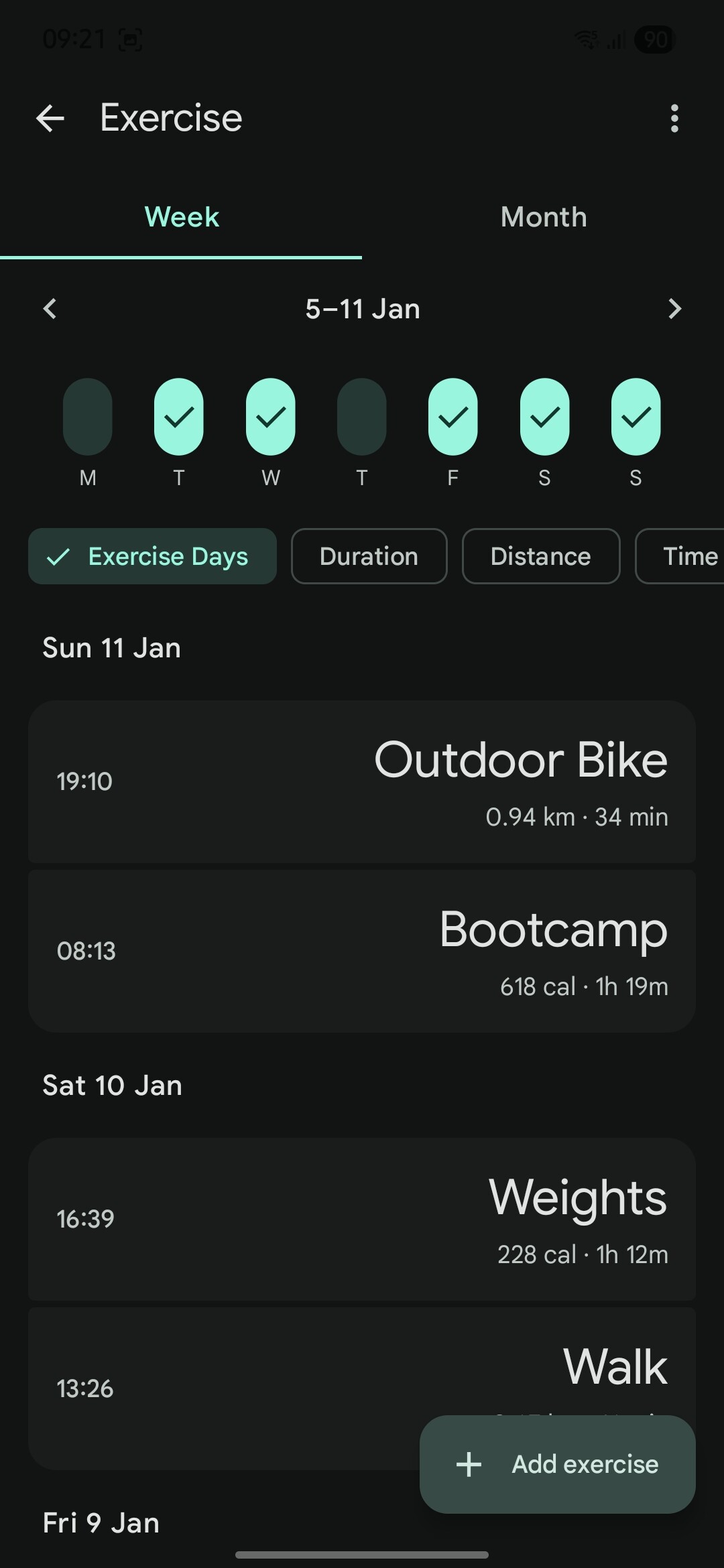Add a new exercise
Image resolution: width=724 pixels, height=1568 pixels.
pyautogui.click(x=557, y=1464)
